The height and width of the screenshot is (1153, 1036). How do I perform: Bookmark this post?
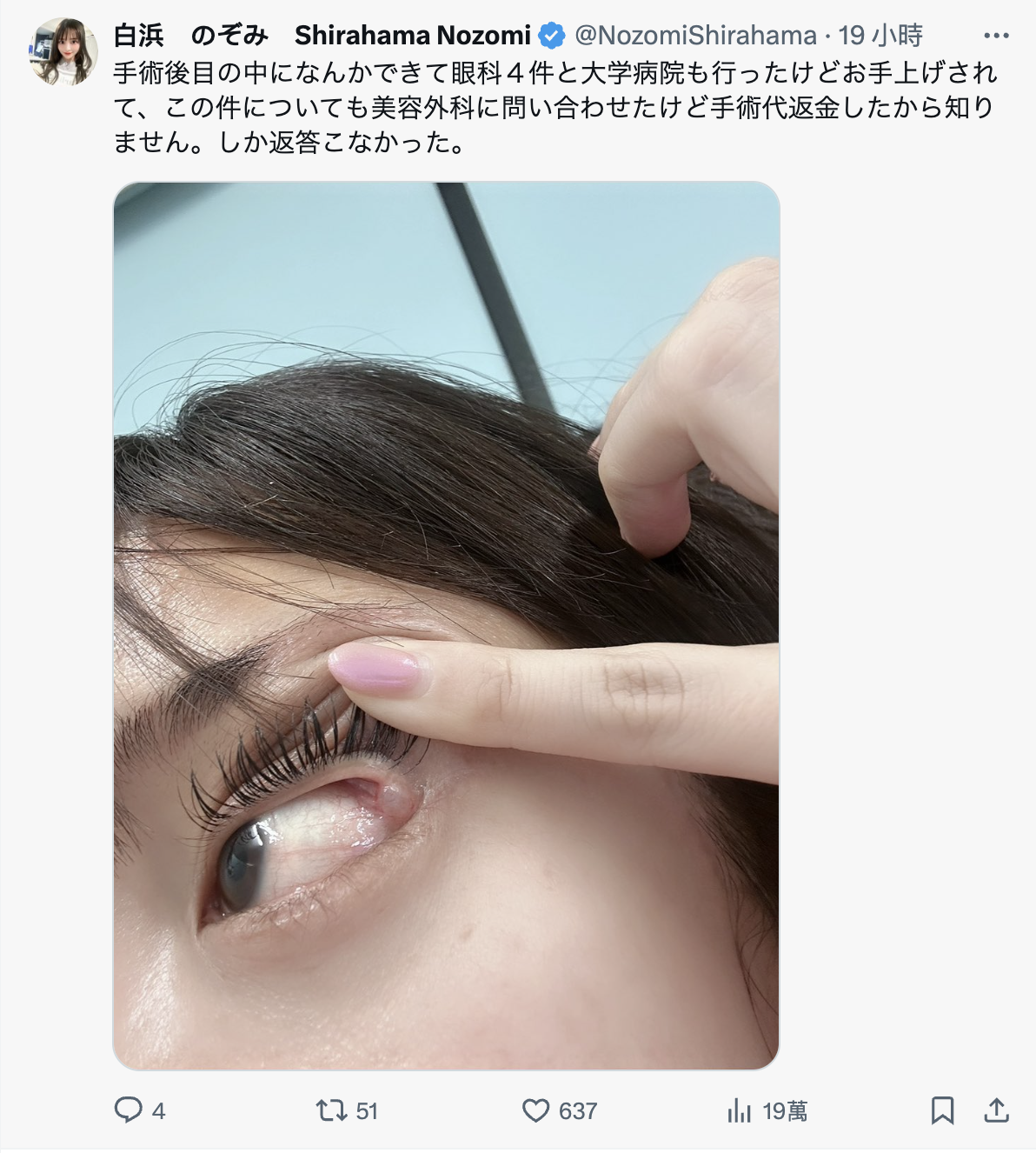coord(942,1110)
